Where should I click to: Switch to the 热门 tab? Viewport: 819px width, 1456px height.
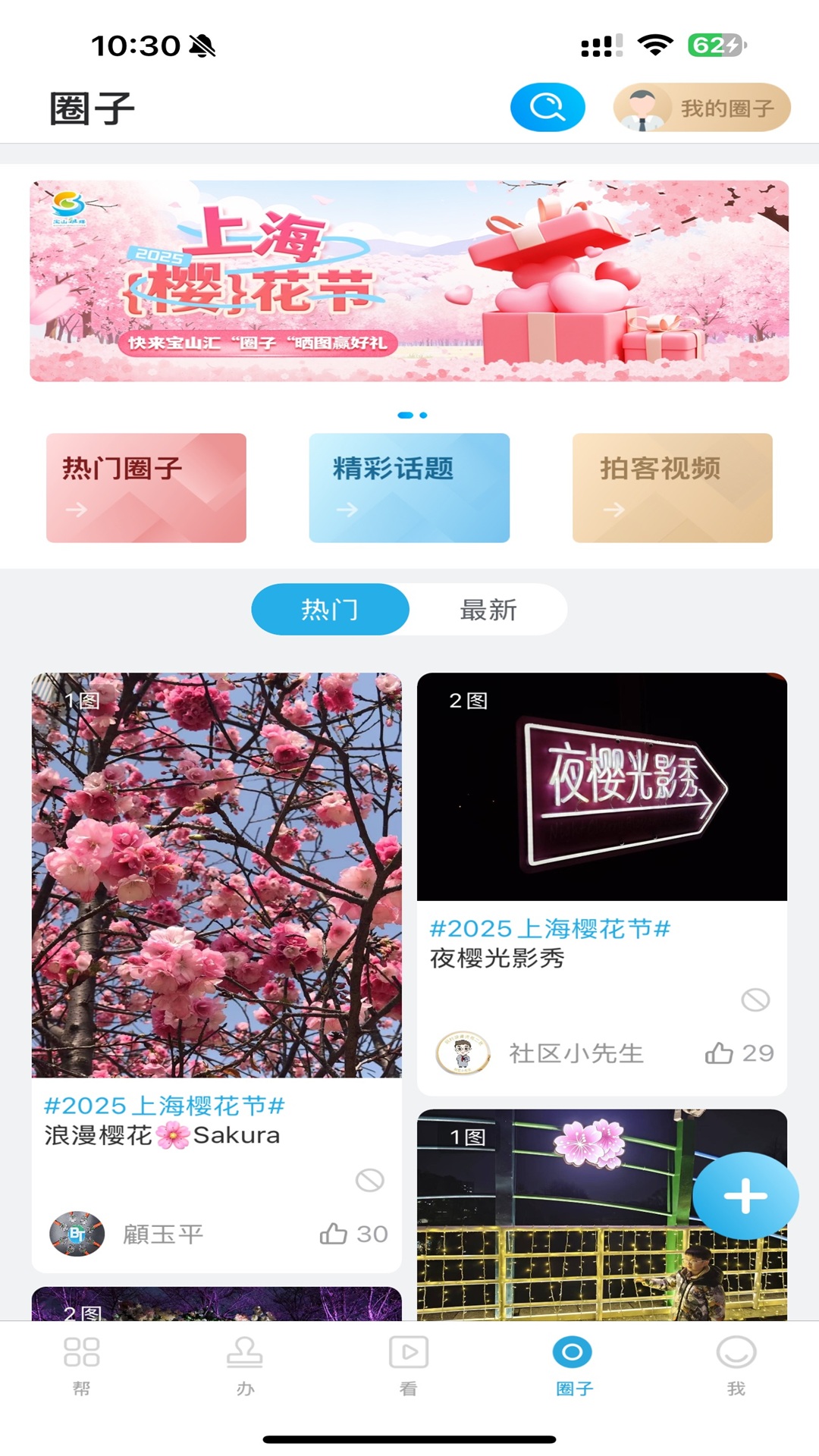pos(330,609)
